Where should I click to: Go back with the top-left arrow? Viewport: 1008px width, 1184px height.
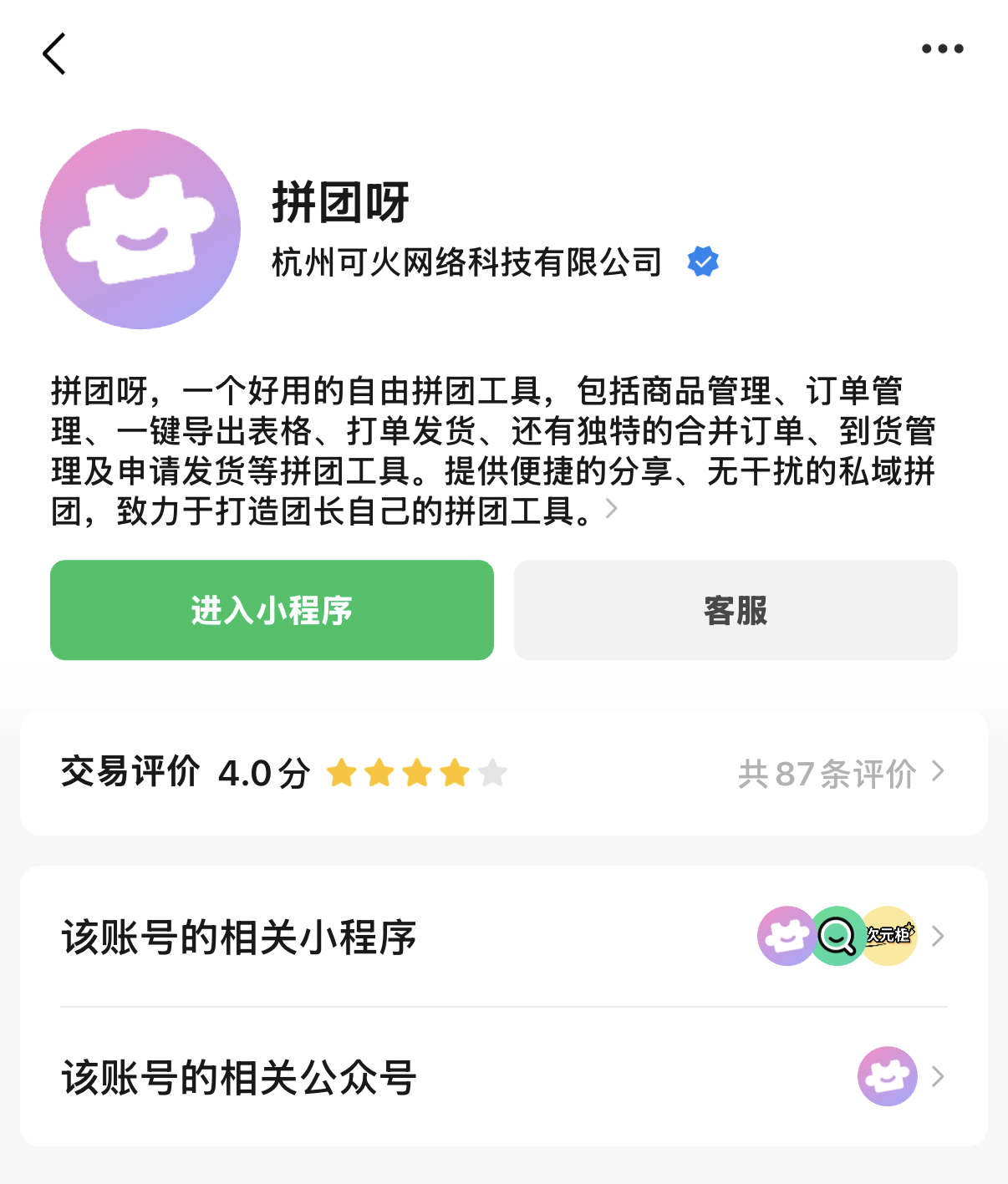(54, 54)
